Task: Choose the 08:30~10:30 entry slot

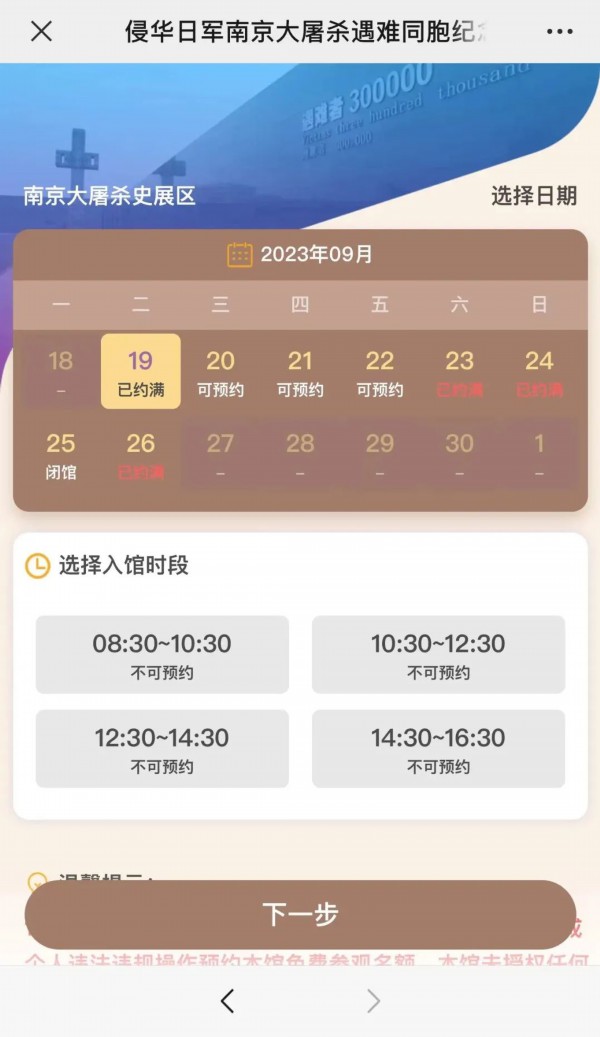Action: [x=162, y=655]
